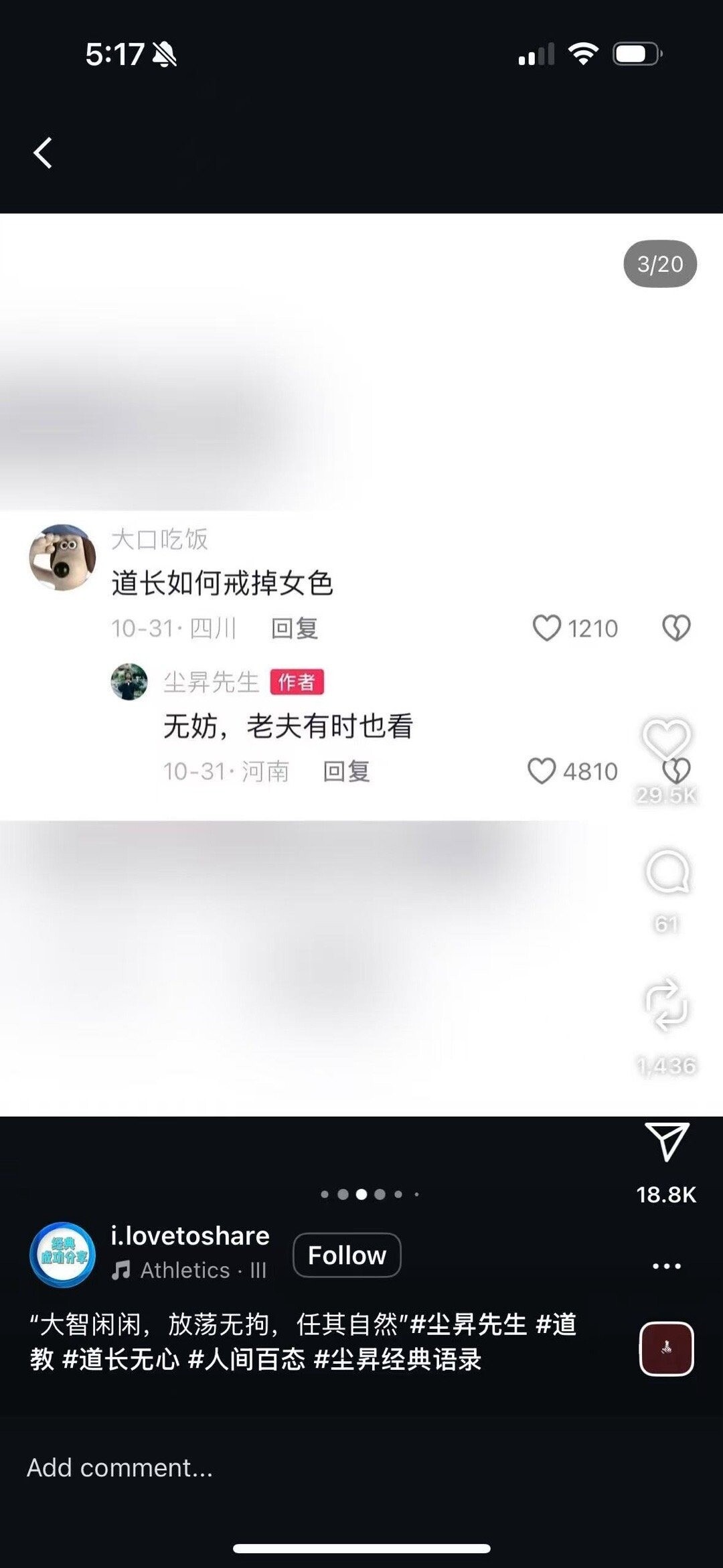
Task: Open the three-dot more options menu
Action: [666, 1266]
